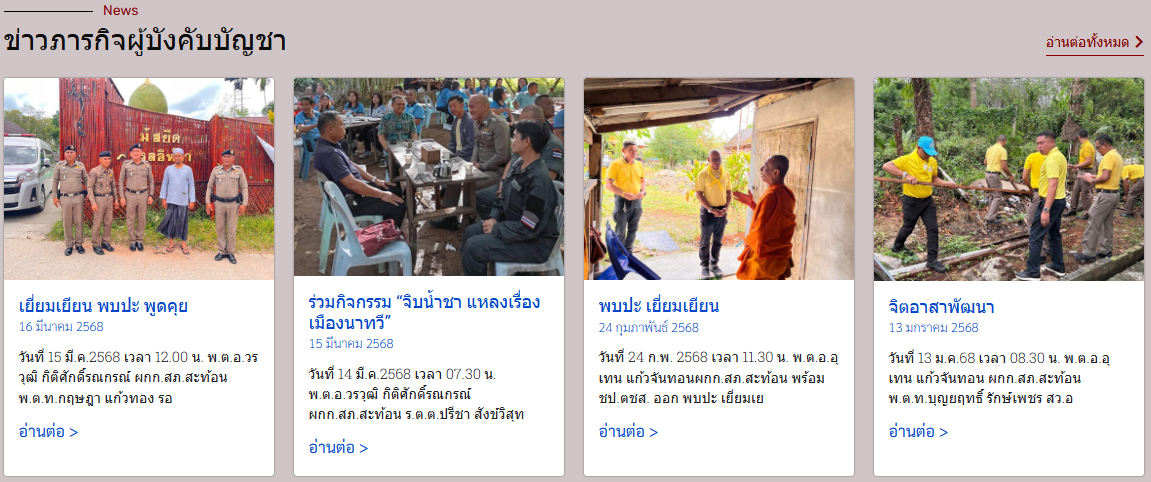
Task: Tap อ่านต่อ under 24 กุมภาพันธ์ 2568 news
Action: click(x=628, y=431)
